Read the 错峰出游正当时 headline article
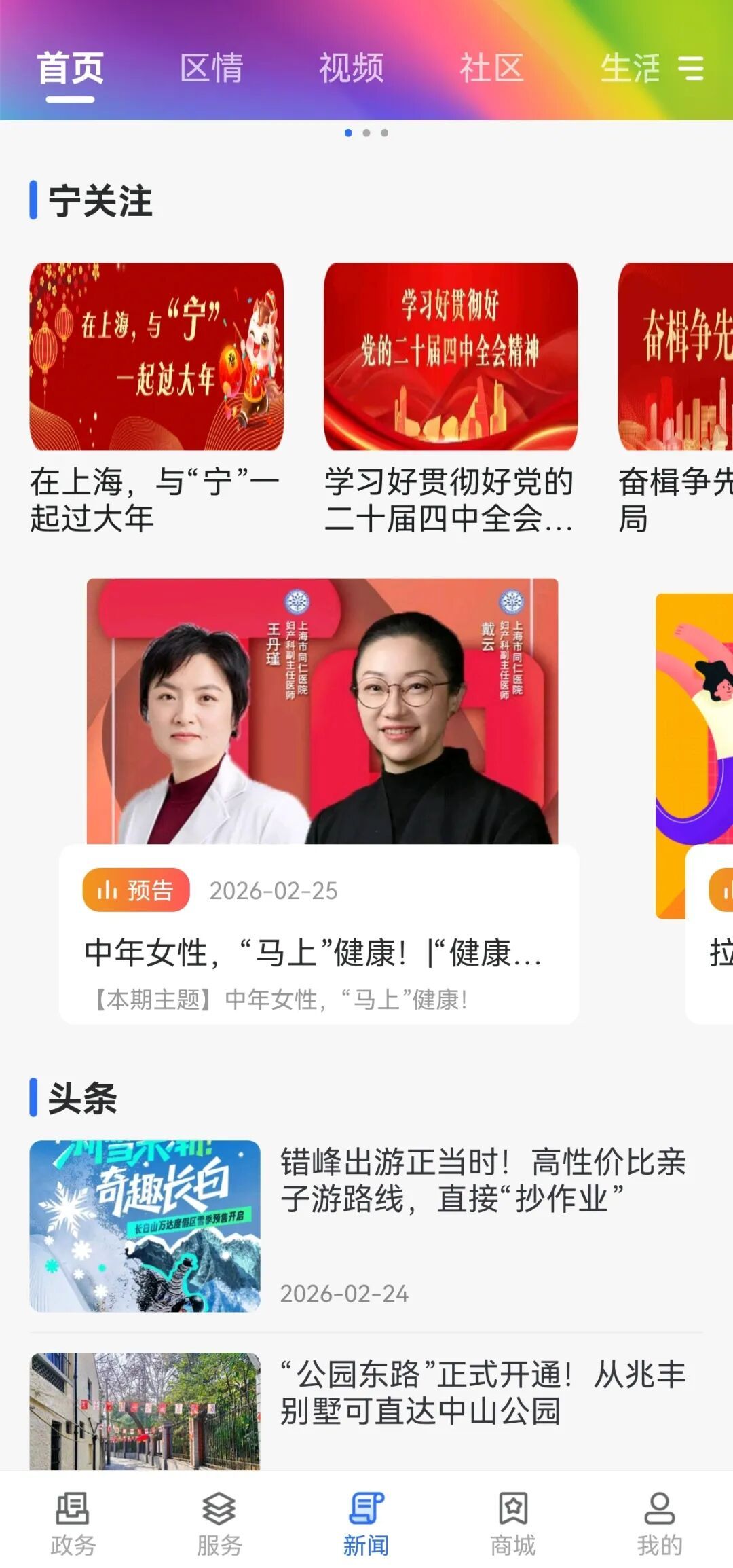733x1568 pixels. pyautogui.click(x=483, y=1180)
